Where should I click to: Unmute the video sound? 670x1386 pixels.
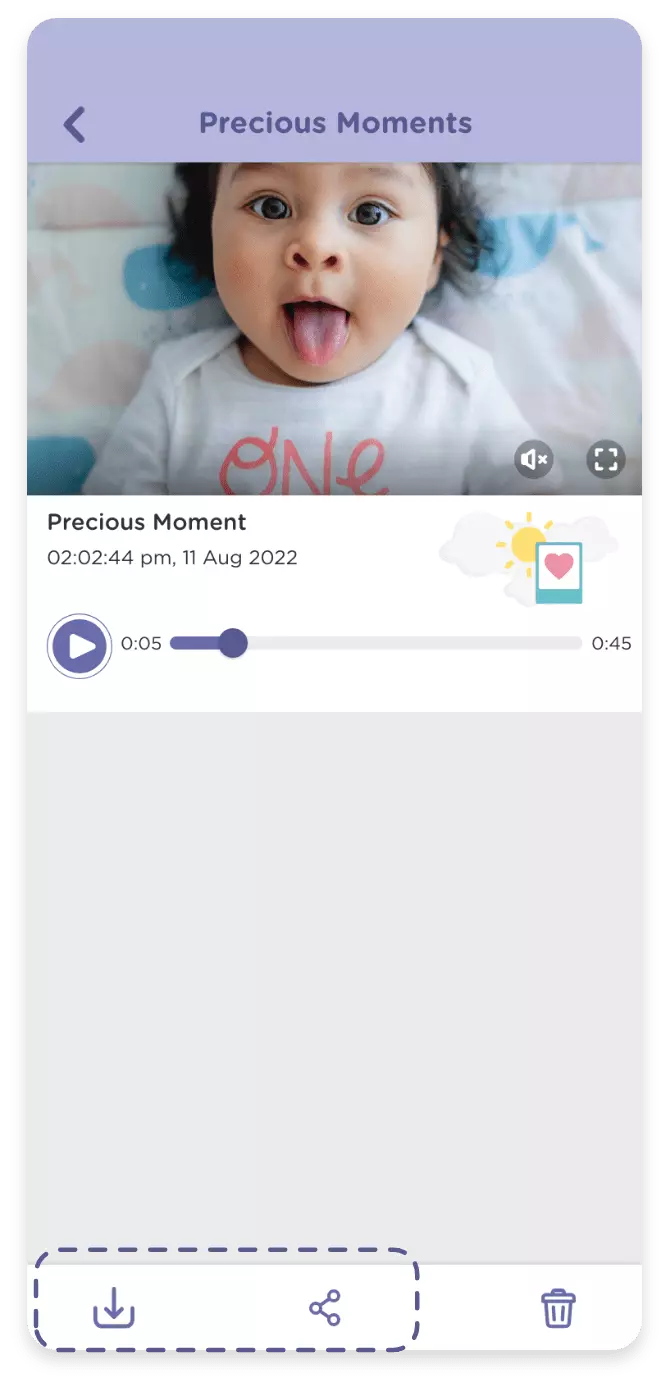pos(534,460)
